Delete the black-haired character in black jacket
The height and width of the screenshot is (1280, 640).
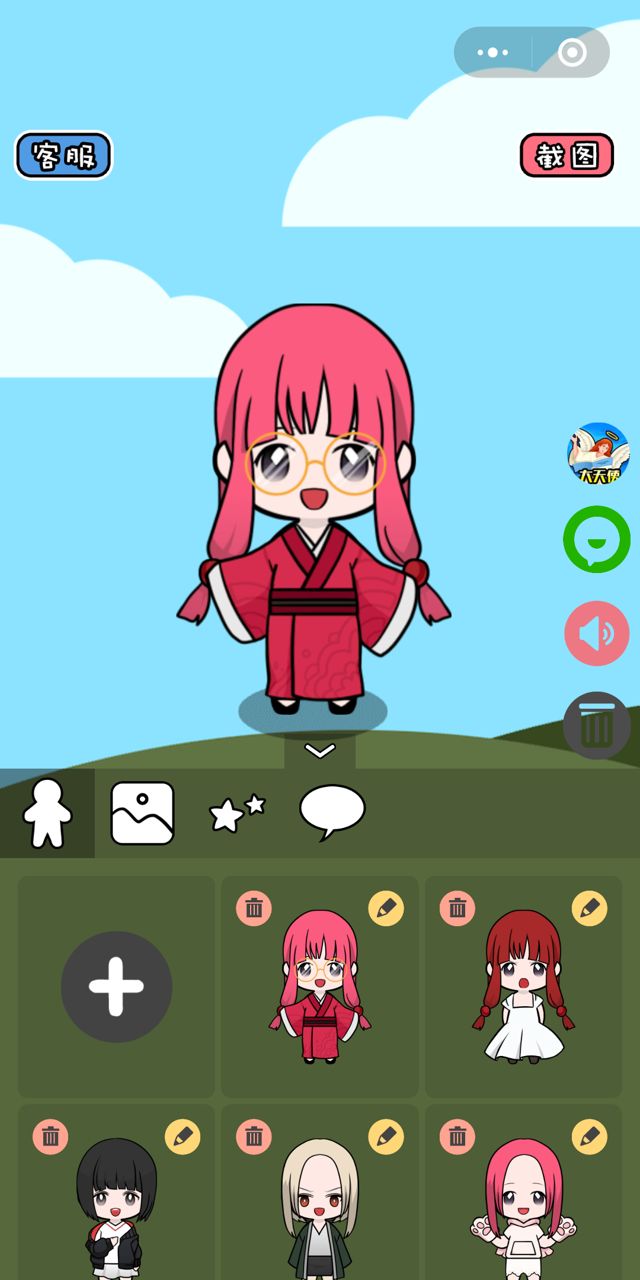pyautogui.click(x=51, y=1136)
